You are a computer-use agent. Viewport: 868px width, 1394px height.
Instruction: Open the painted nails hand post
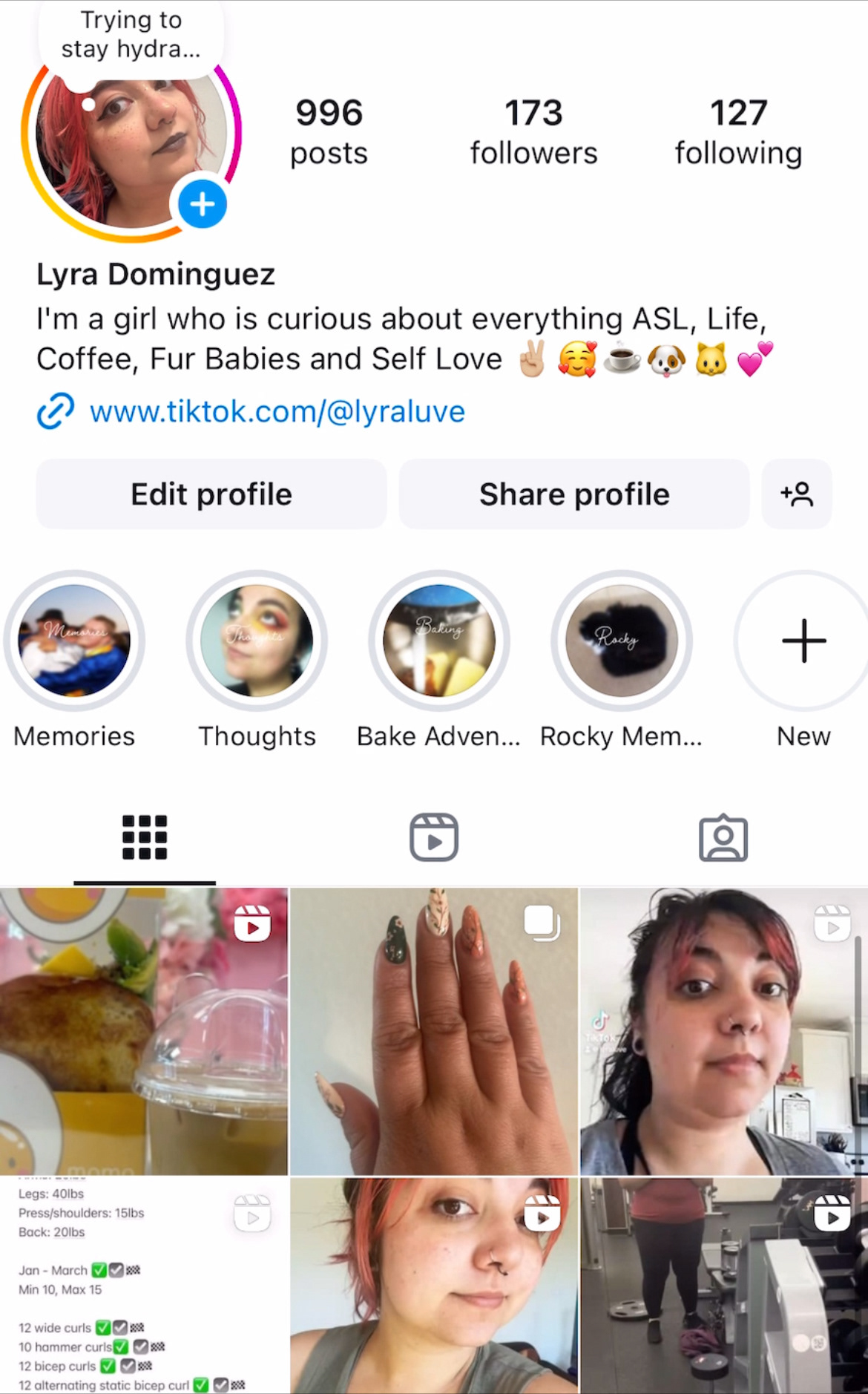coord(434,1032)
